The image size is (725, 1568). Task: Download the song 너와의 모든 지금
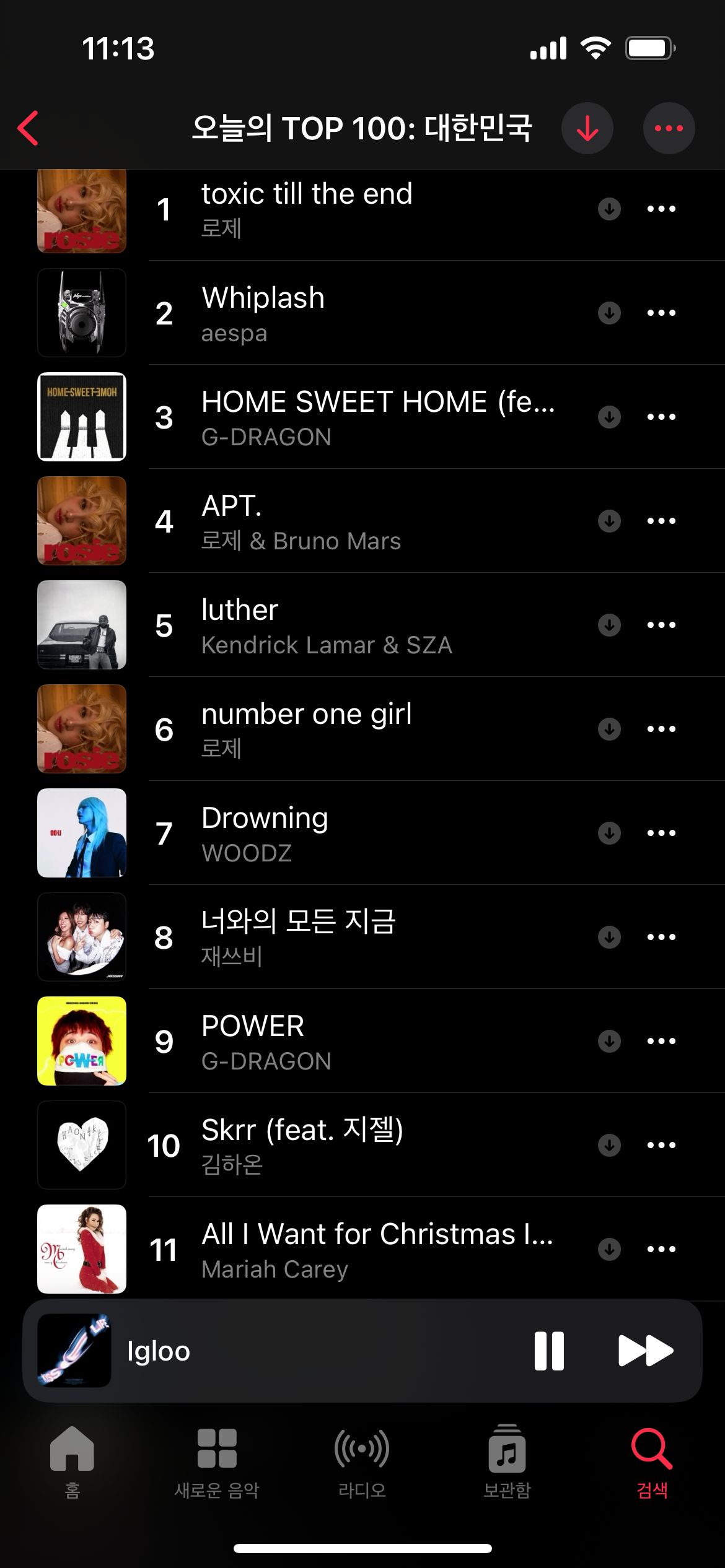click(x=609, y=937)
